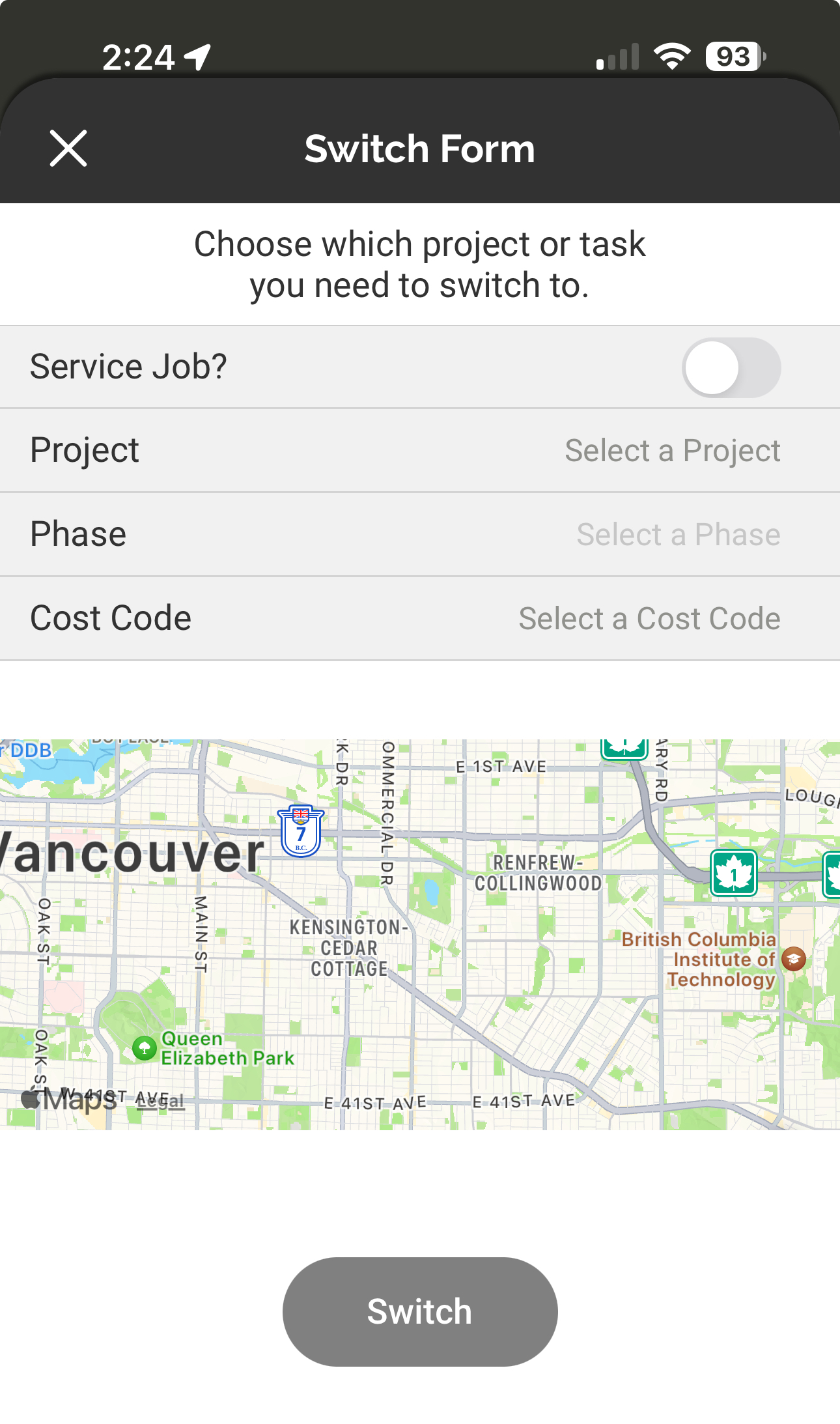Close the Switch Form screen
The height and width of the screenshot is (1424, 840).
(68, 149)
